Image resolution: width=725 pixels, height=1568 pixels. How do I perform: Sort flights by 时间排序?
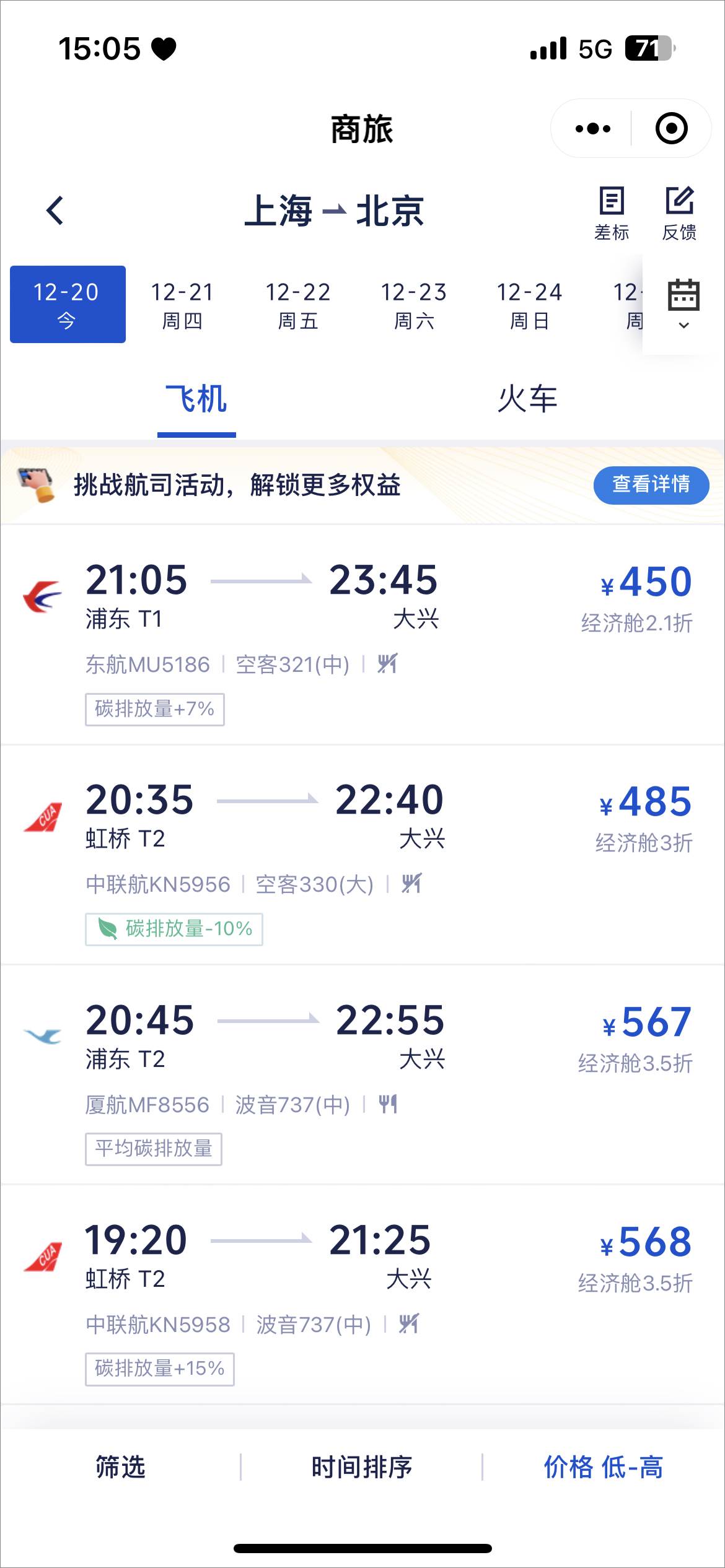362,1467
